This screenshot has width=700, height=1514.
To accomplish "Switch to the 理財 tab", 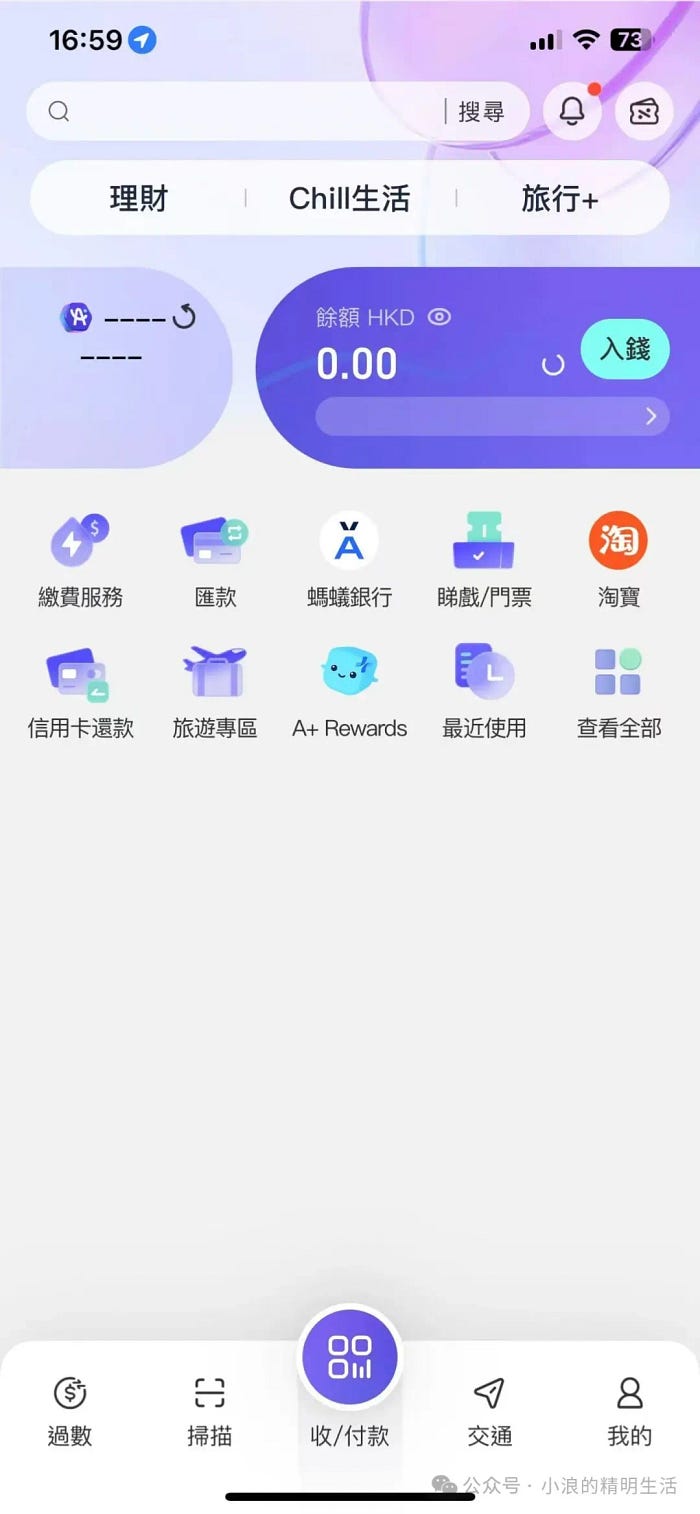I will 138,198.
